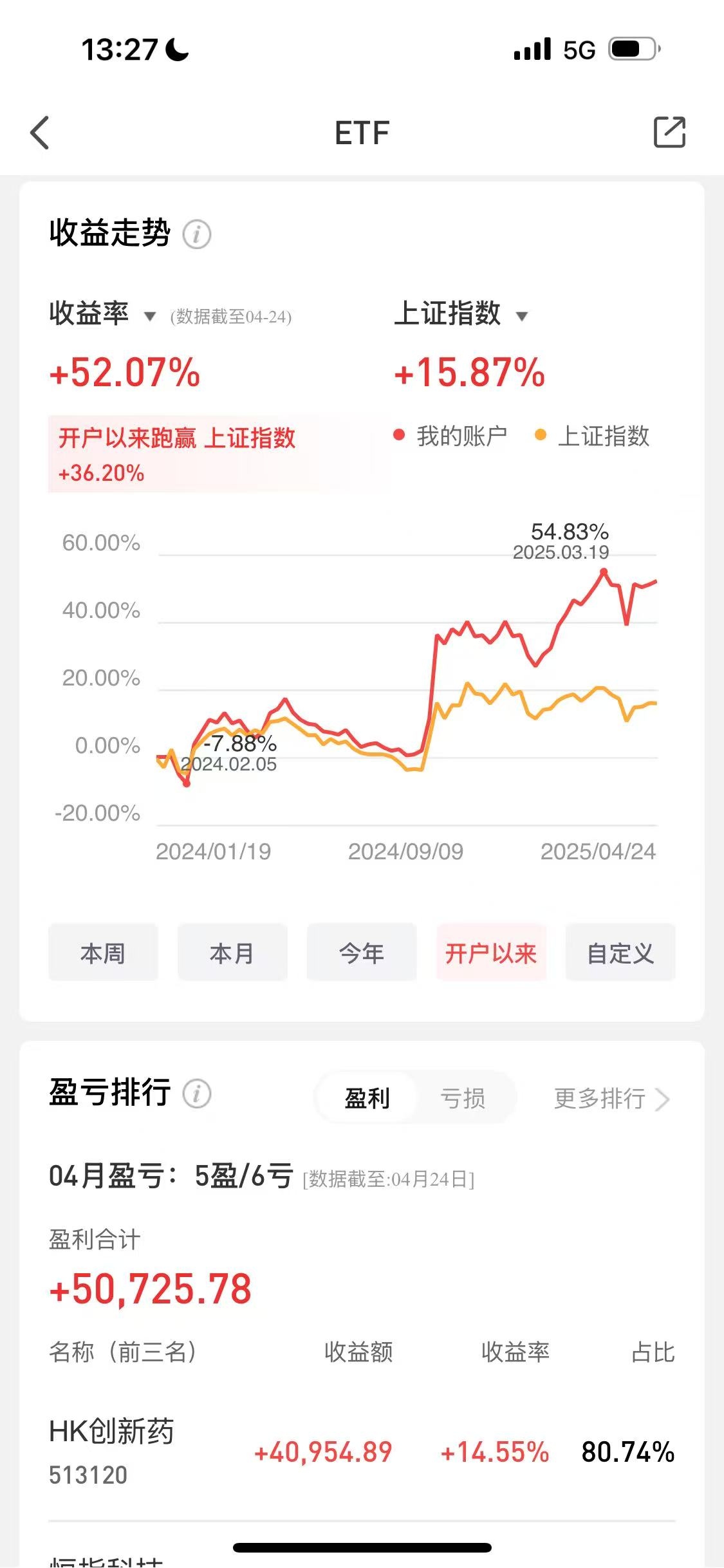The width and height of the screenshot is (724, 1568).
Task: Select the 本周 time range
Action: coord(103,953)
